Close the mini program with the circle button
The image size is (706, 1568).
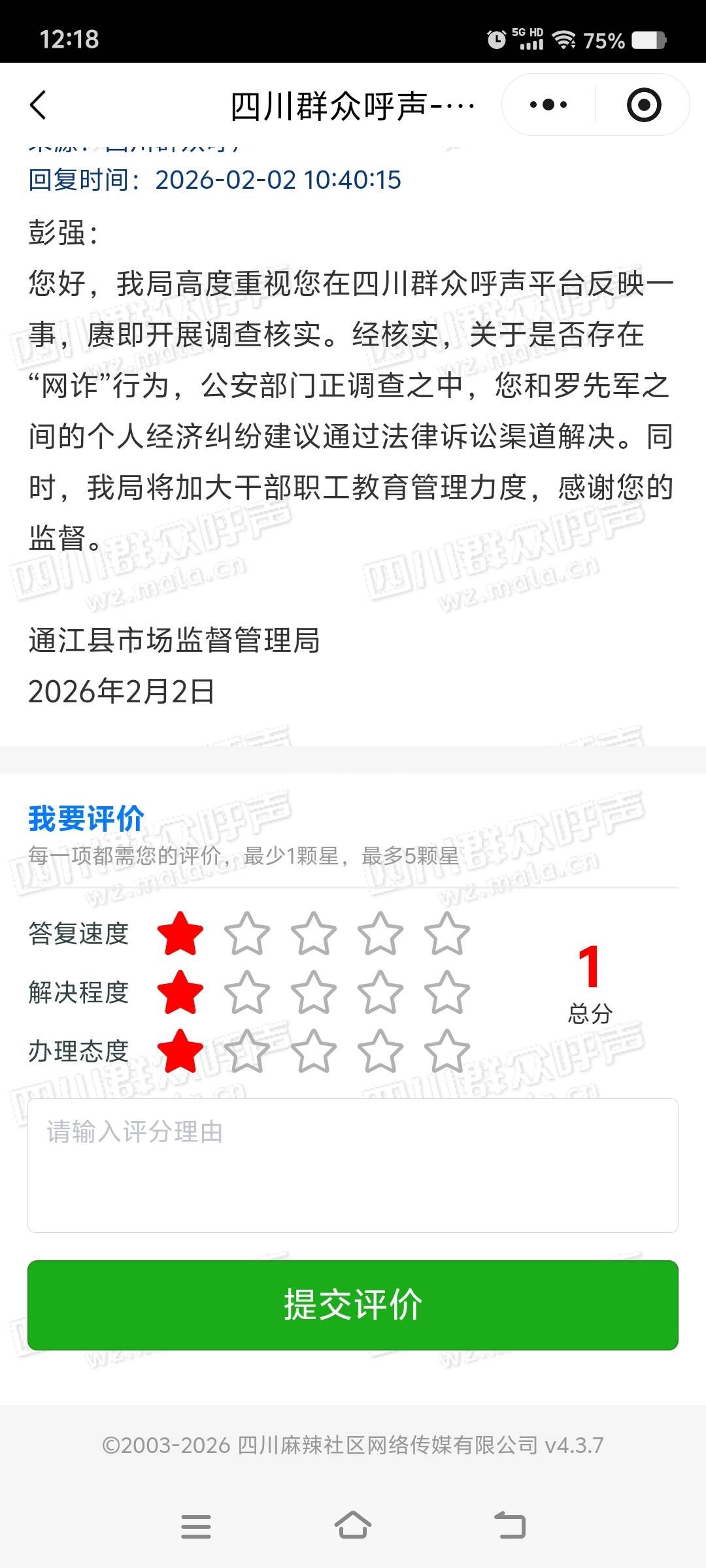[x=644, y=105]
